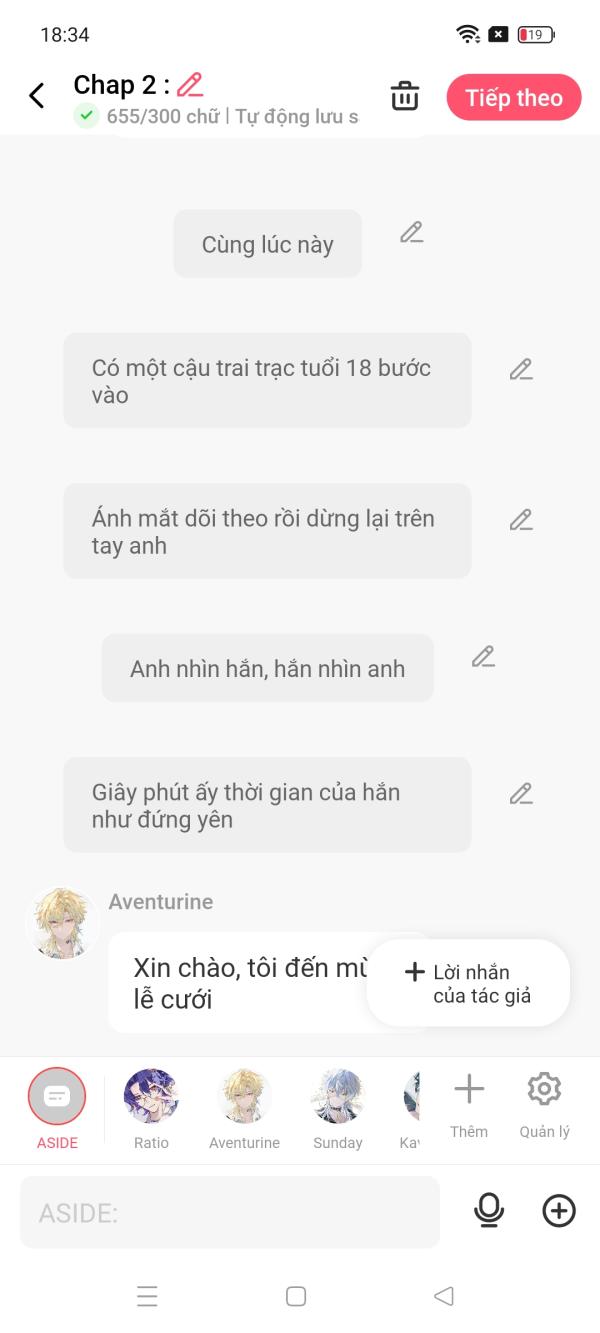This screenshot has width=600, height=1333.
Task: Tap the Tiếp theo button
Action: click(x=513, y=97)
